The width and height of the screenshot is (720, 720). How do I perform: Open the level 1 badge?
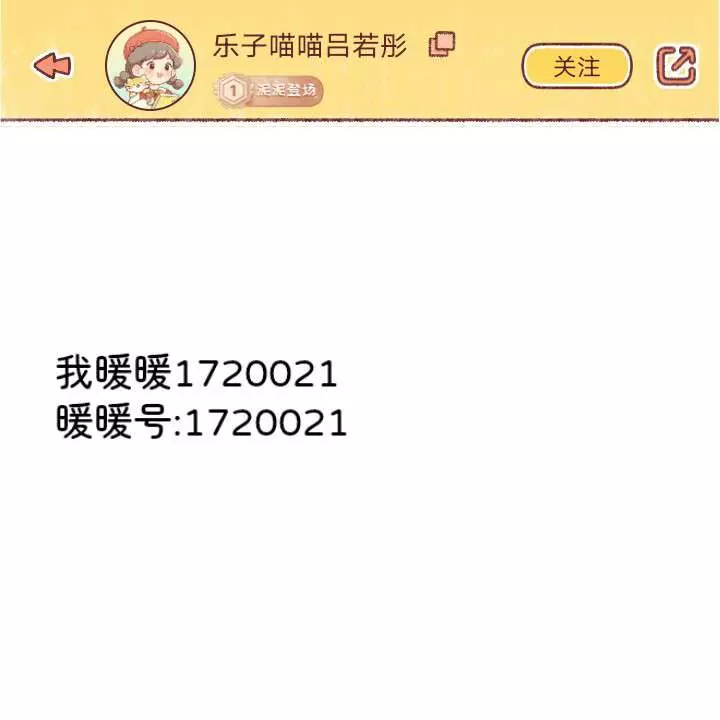268,91
